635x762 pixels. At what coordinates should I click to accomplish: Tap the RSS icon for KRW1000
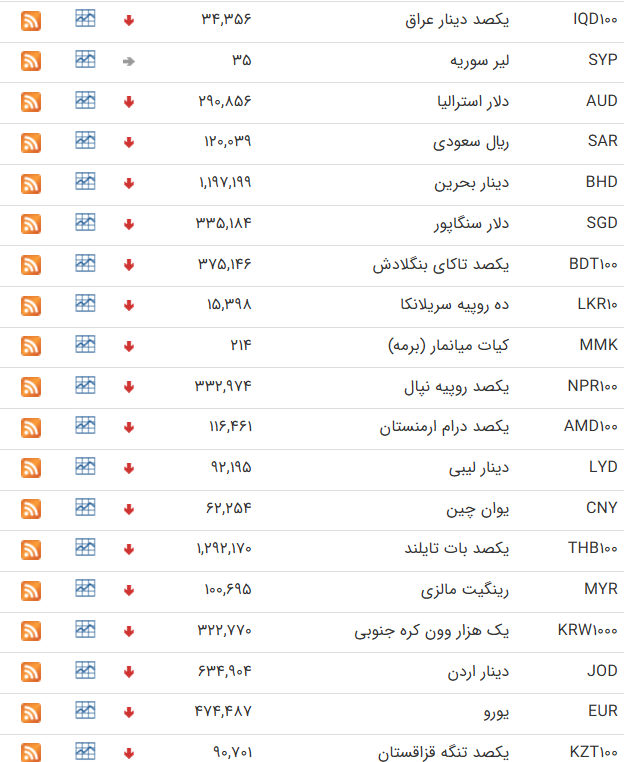click(31, 632)
